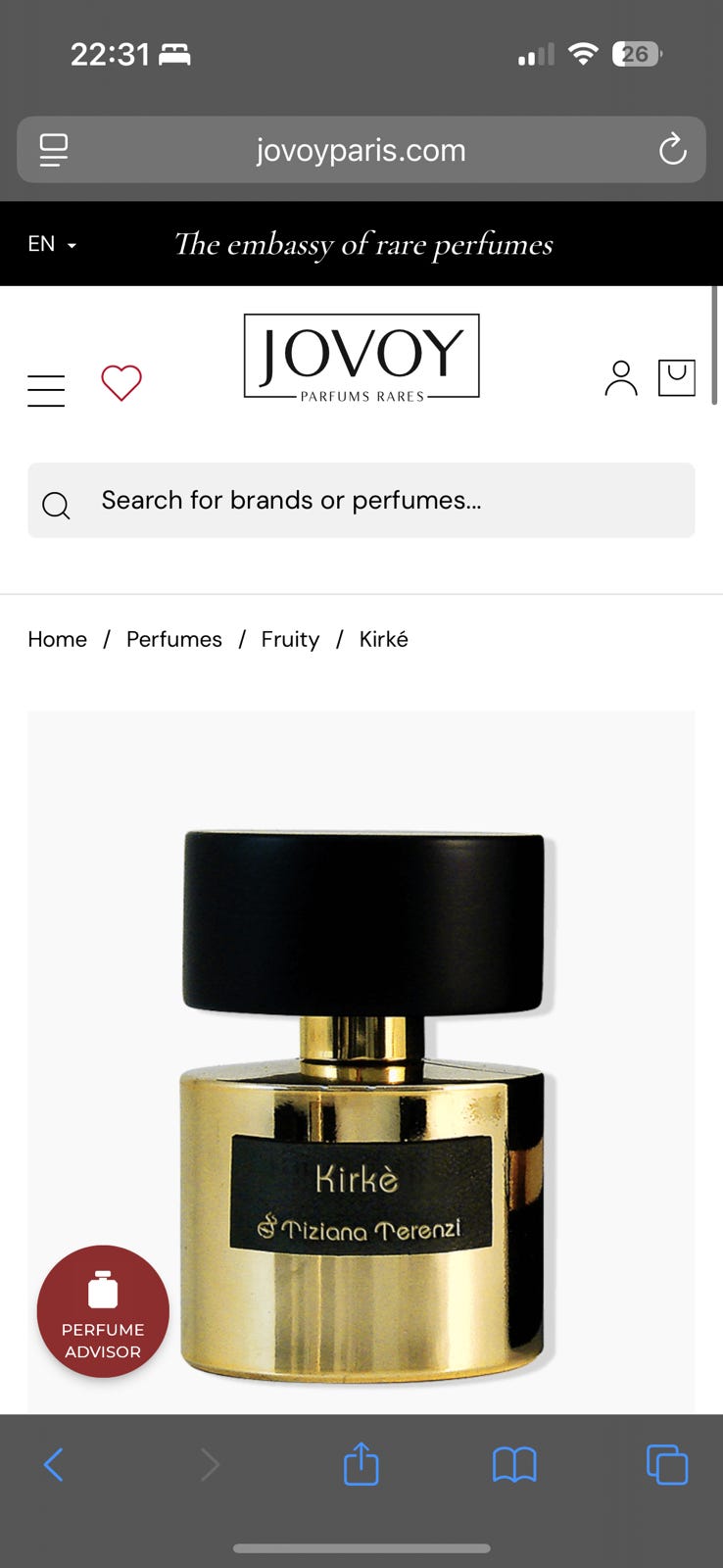723x1568 pixels.
Task: Open the account profile icon
Action: pyautogui.click(x=620, y=378)
